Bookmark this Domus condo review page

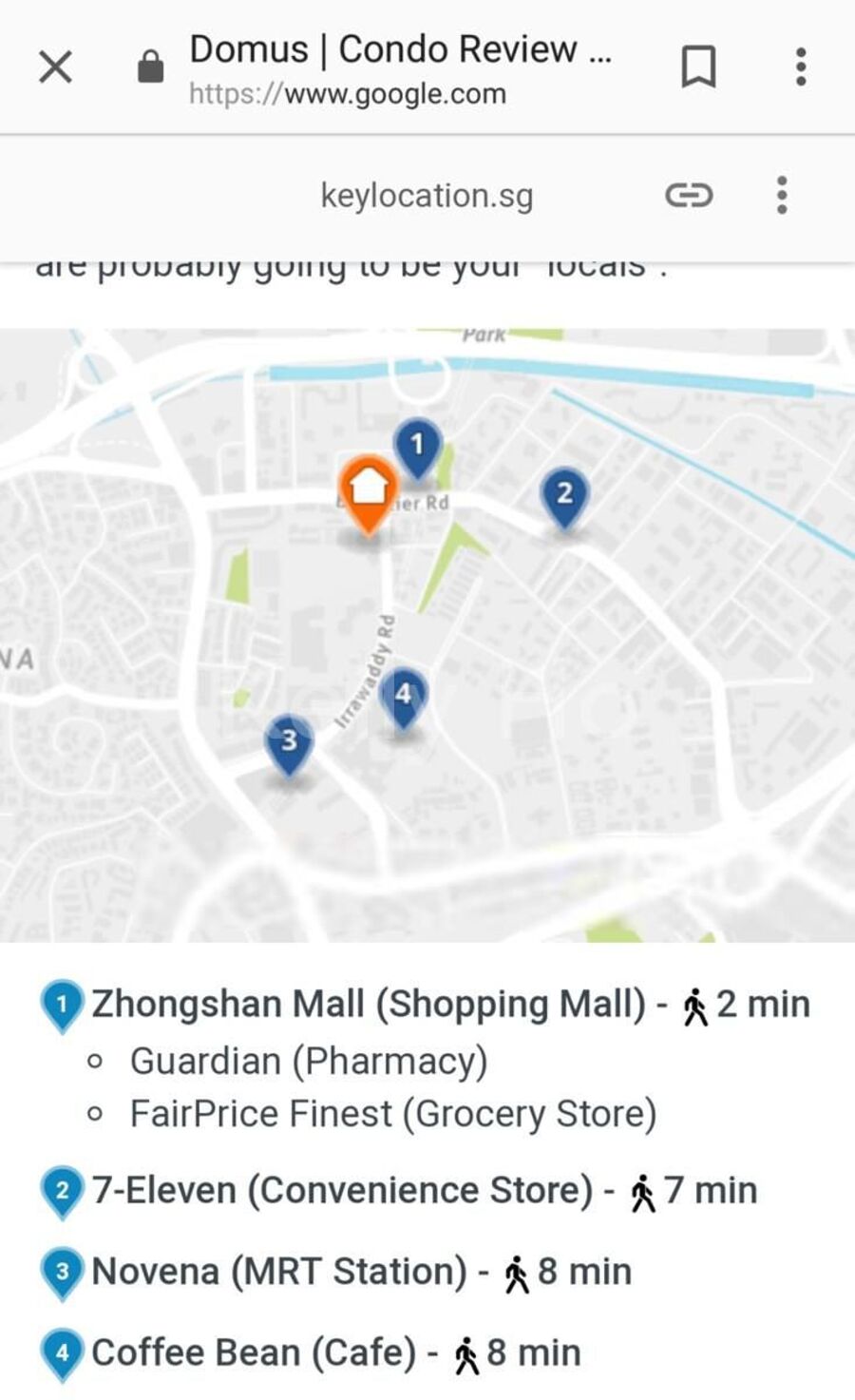click(x=698, y=67)
